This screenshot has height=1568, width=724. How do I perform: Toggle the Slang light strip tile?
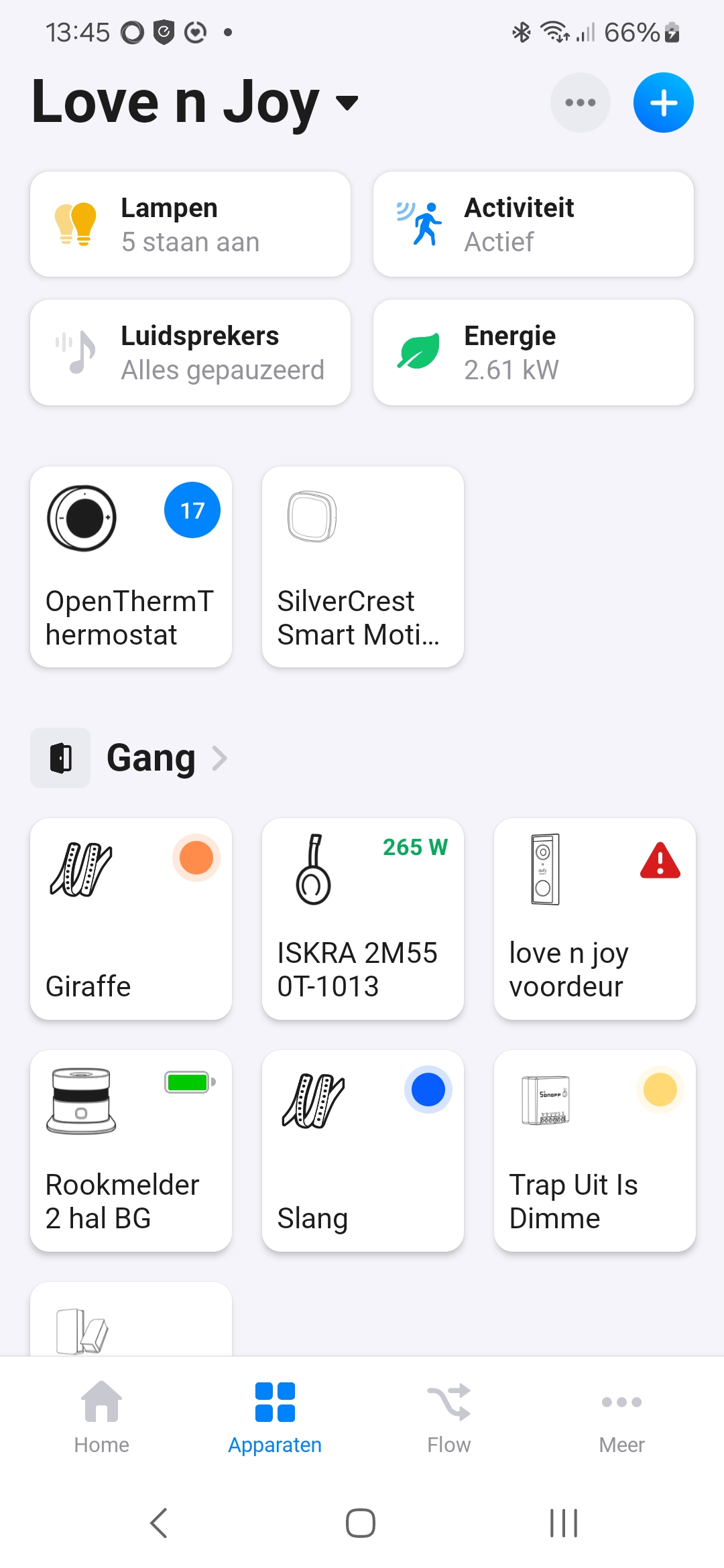[363, 1151]
